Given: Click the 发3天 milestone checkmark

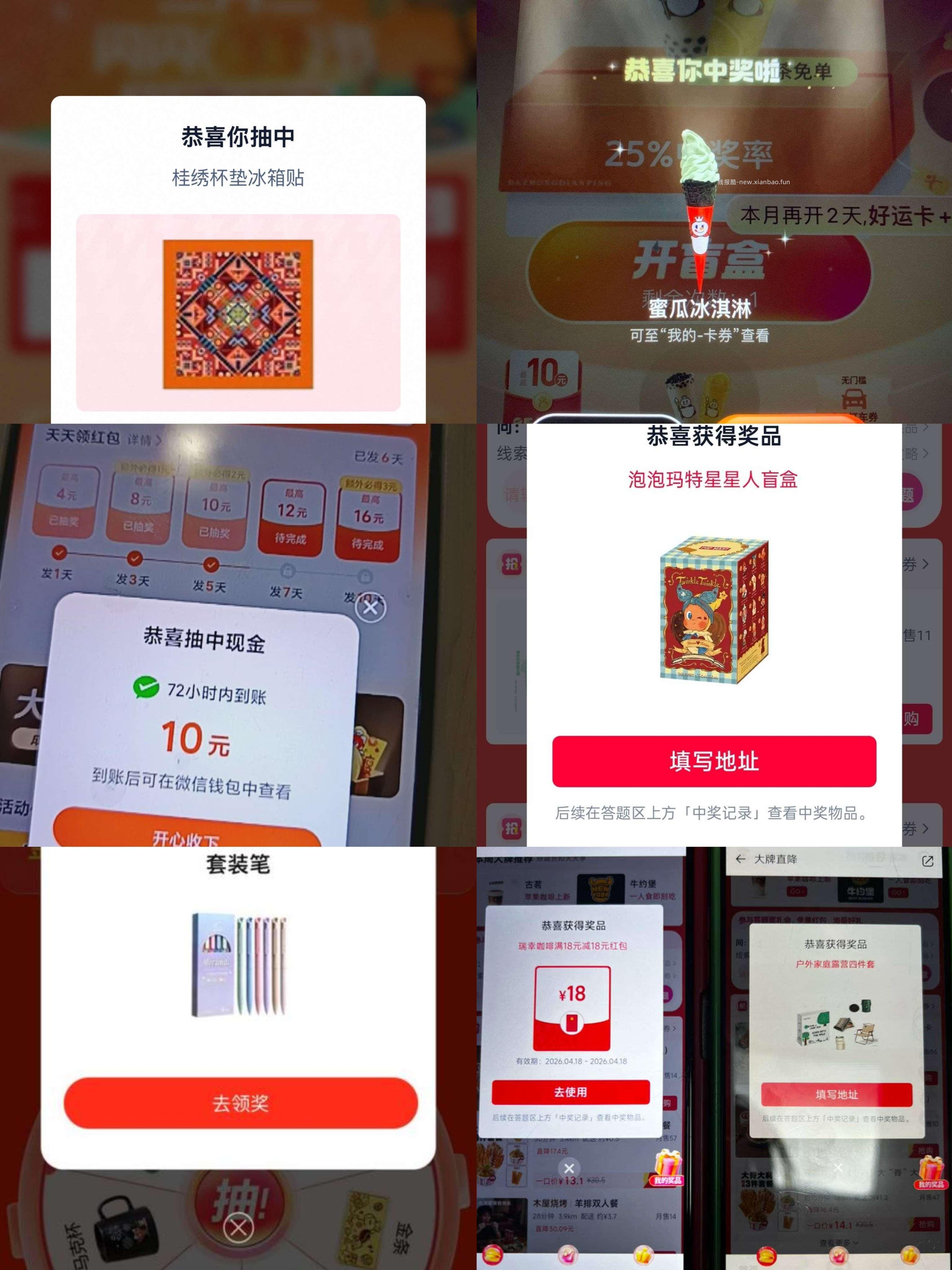Looking at the screenshot, I should click(134, 559).
